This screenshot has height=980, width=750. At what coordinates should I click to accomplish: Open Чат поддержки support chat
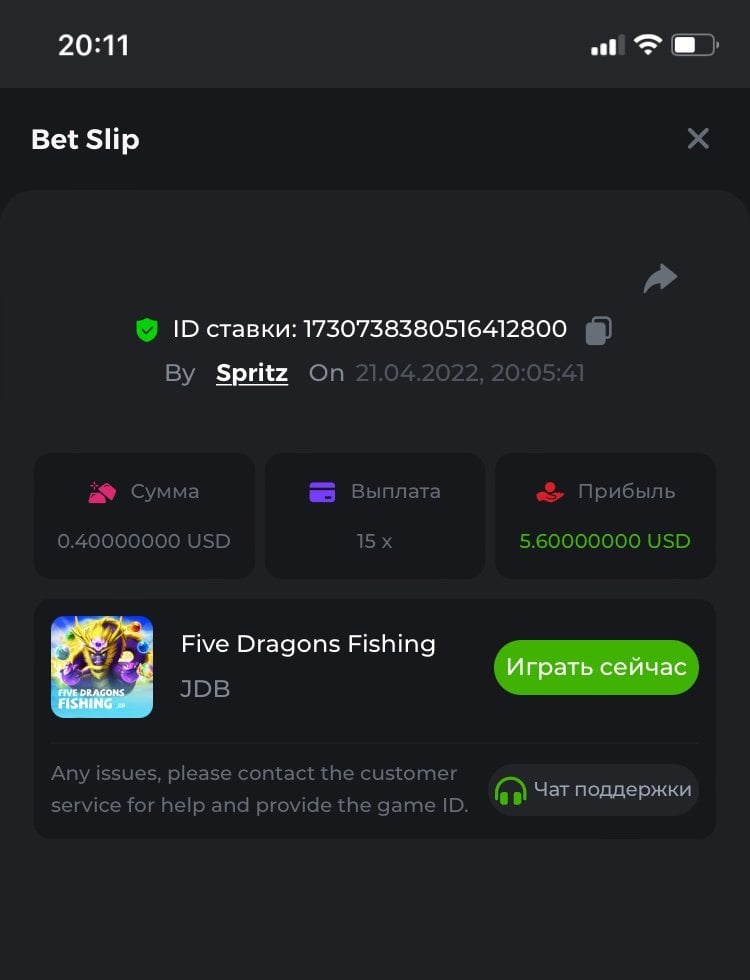pos(594,790)
